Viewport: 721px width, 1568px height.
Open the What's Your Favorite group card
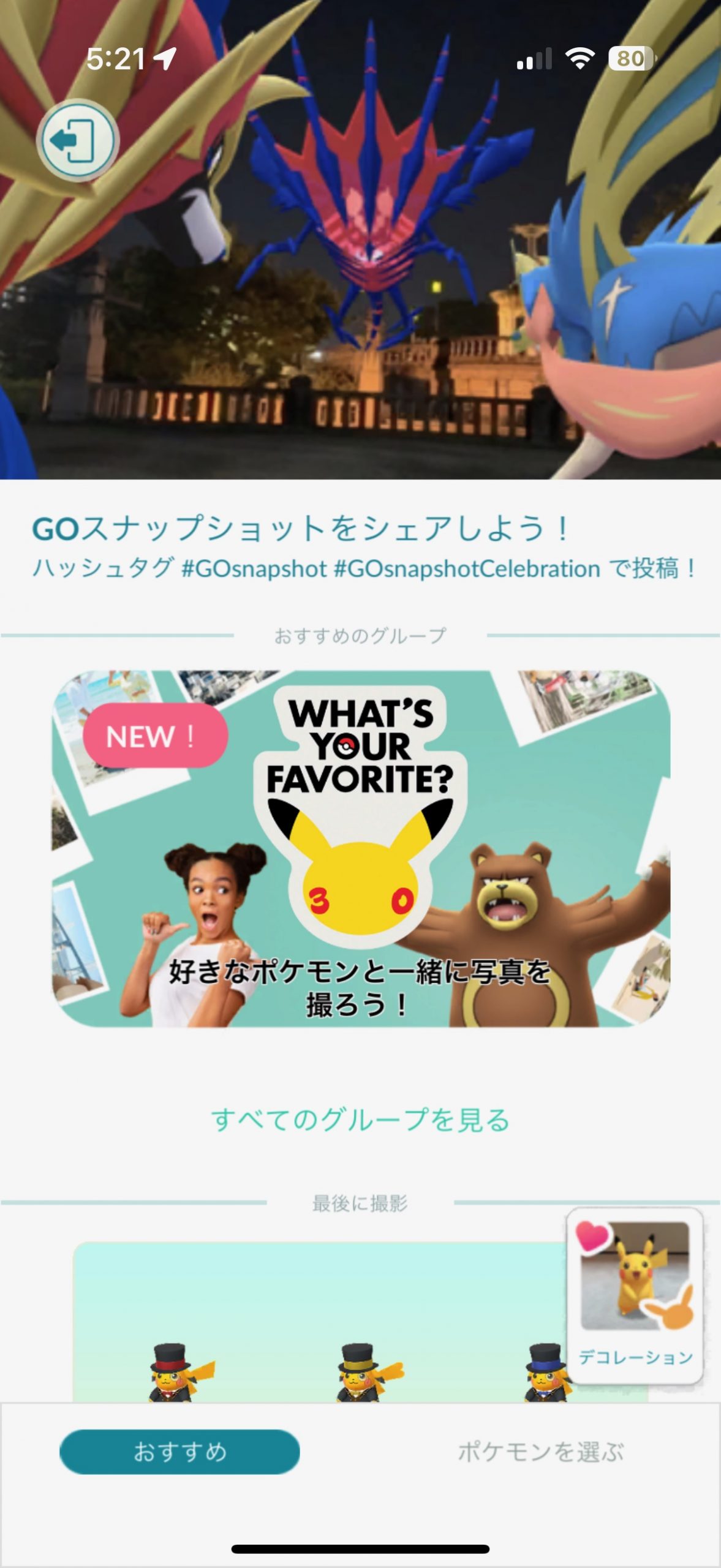tap(361, 849)
